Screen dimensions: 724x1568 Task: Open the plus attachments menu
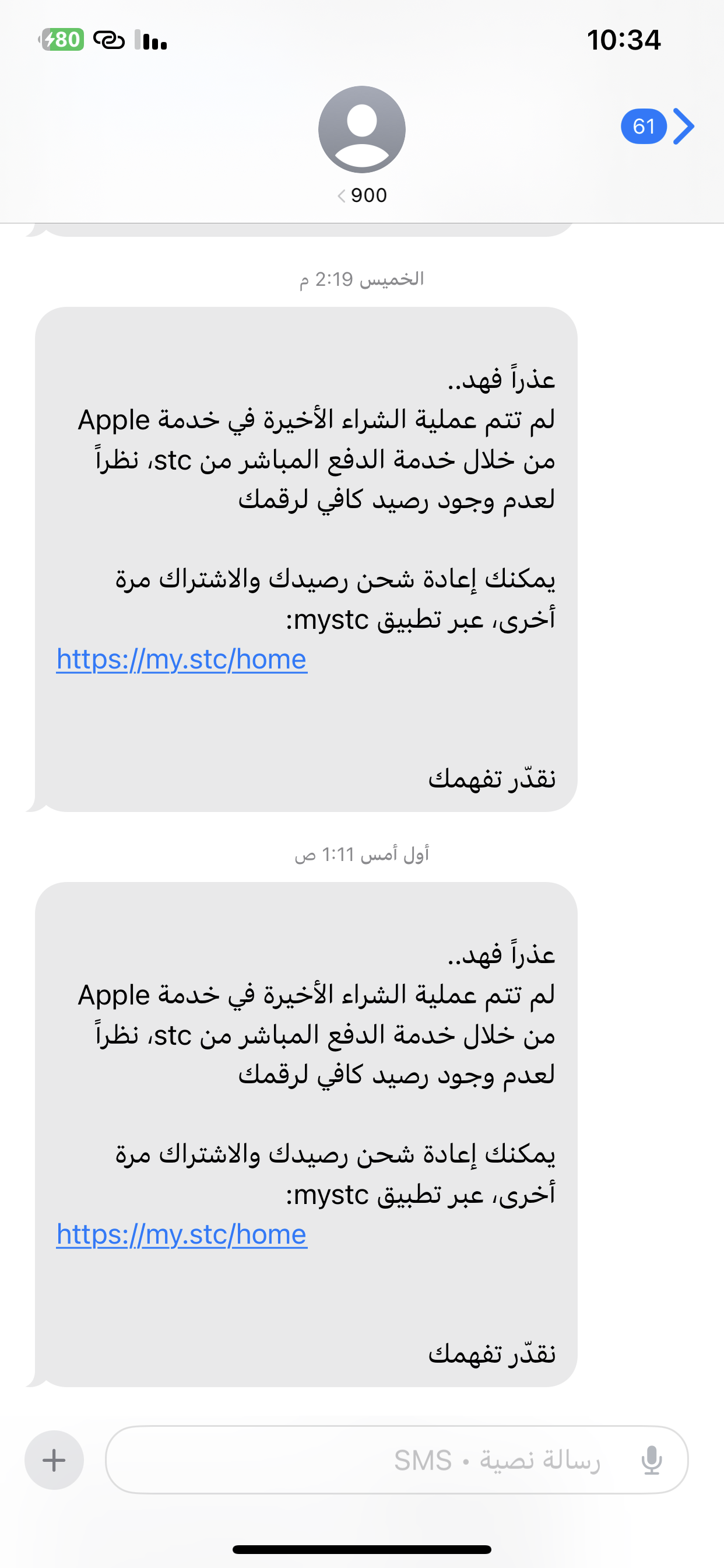coord(54,1459)
